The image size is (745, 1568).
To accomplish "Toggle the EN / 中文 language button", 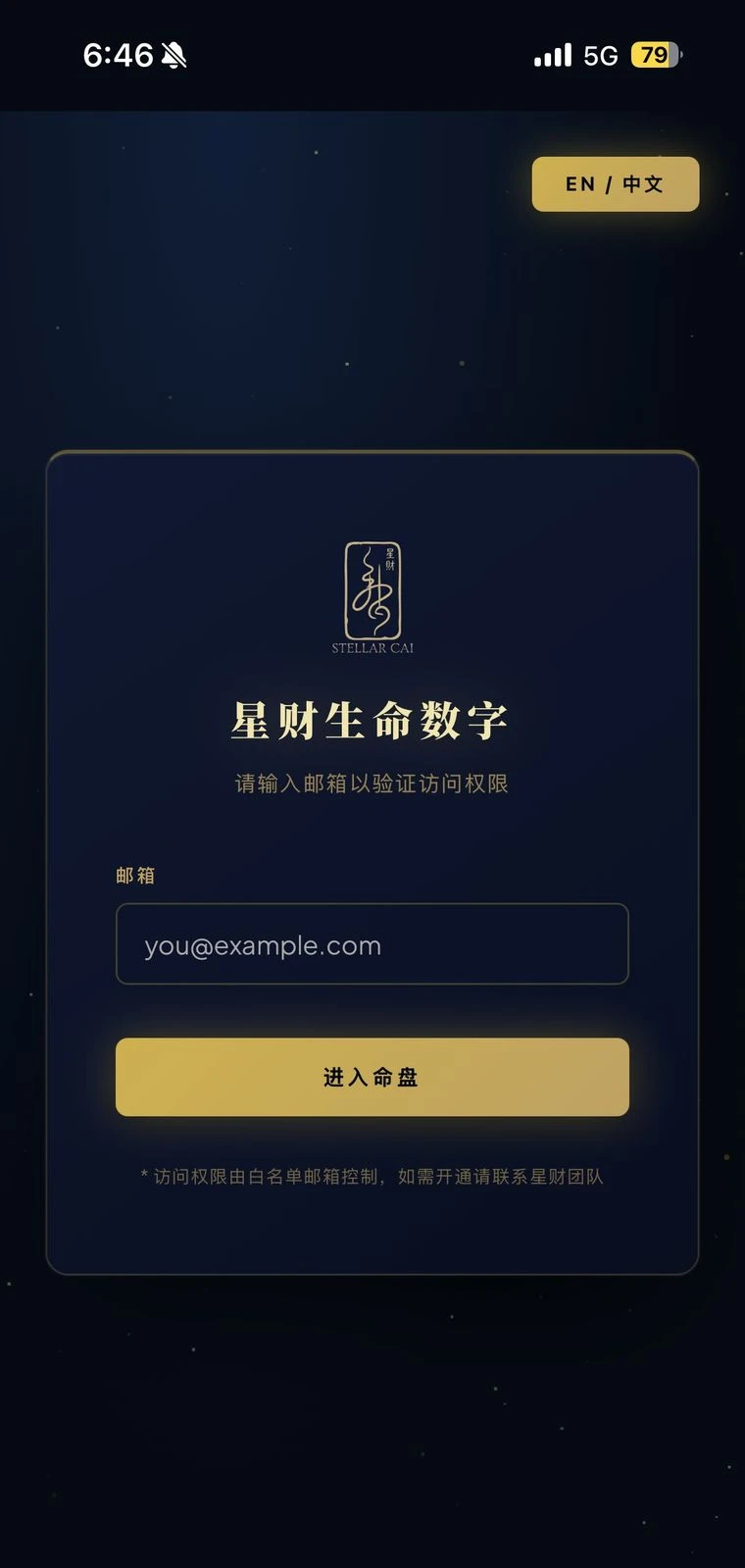I will point(616,184).
